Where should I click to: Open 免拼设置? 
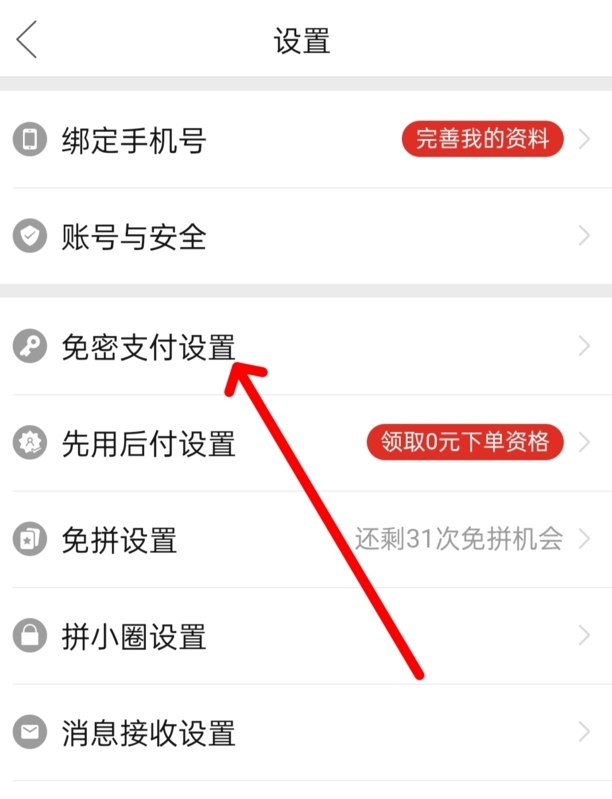click(120, 540)
